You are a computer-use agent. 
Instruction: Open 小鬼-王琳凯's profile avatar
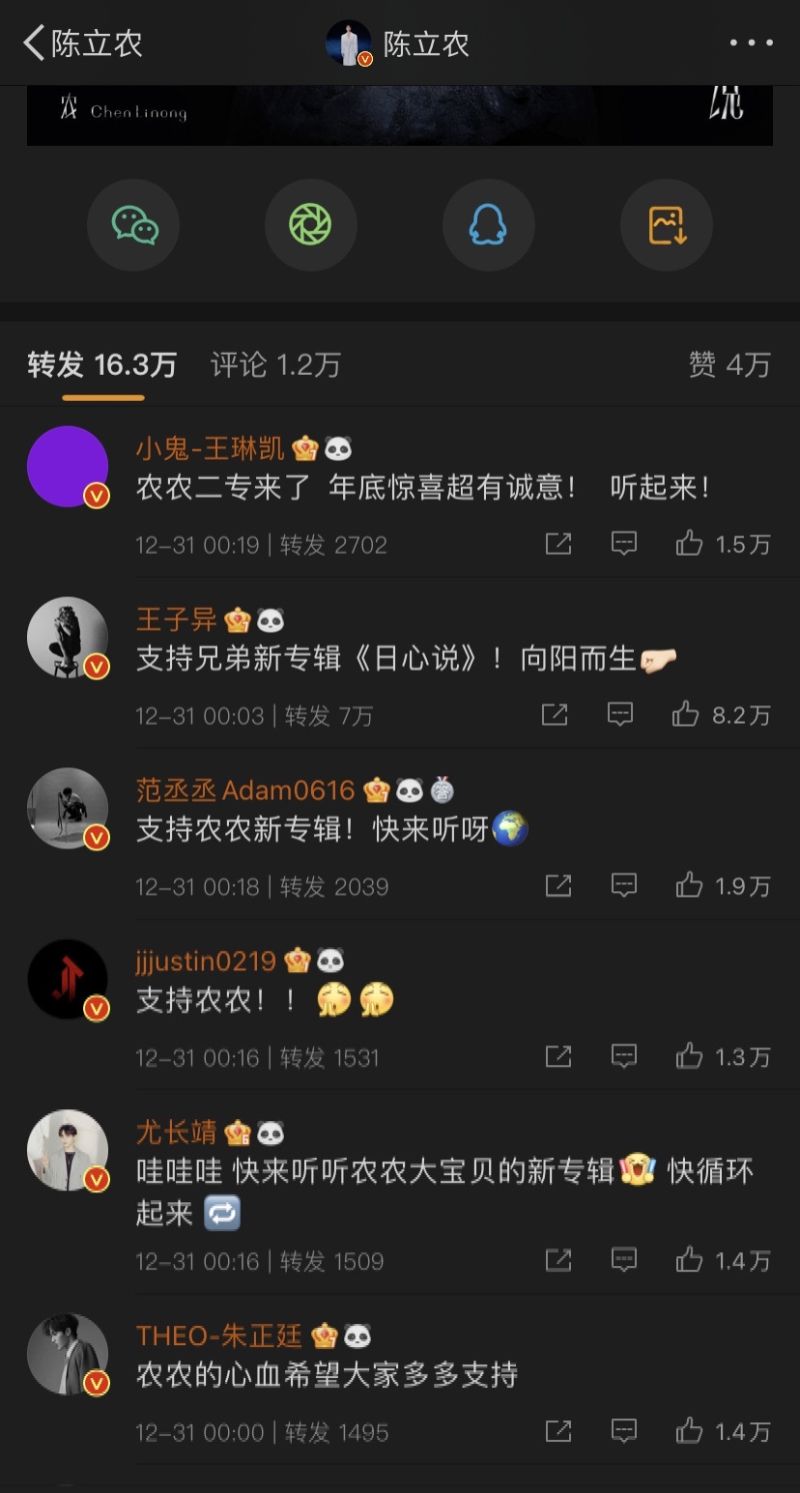click(68, 466)
